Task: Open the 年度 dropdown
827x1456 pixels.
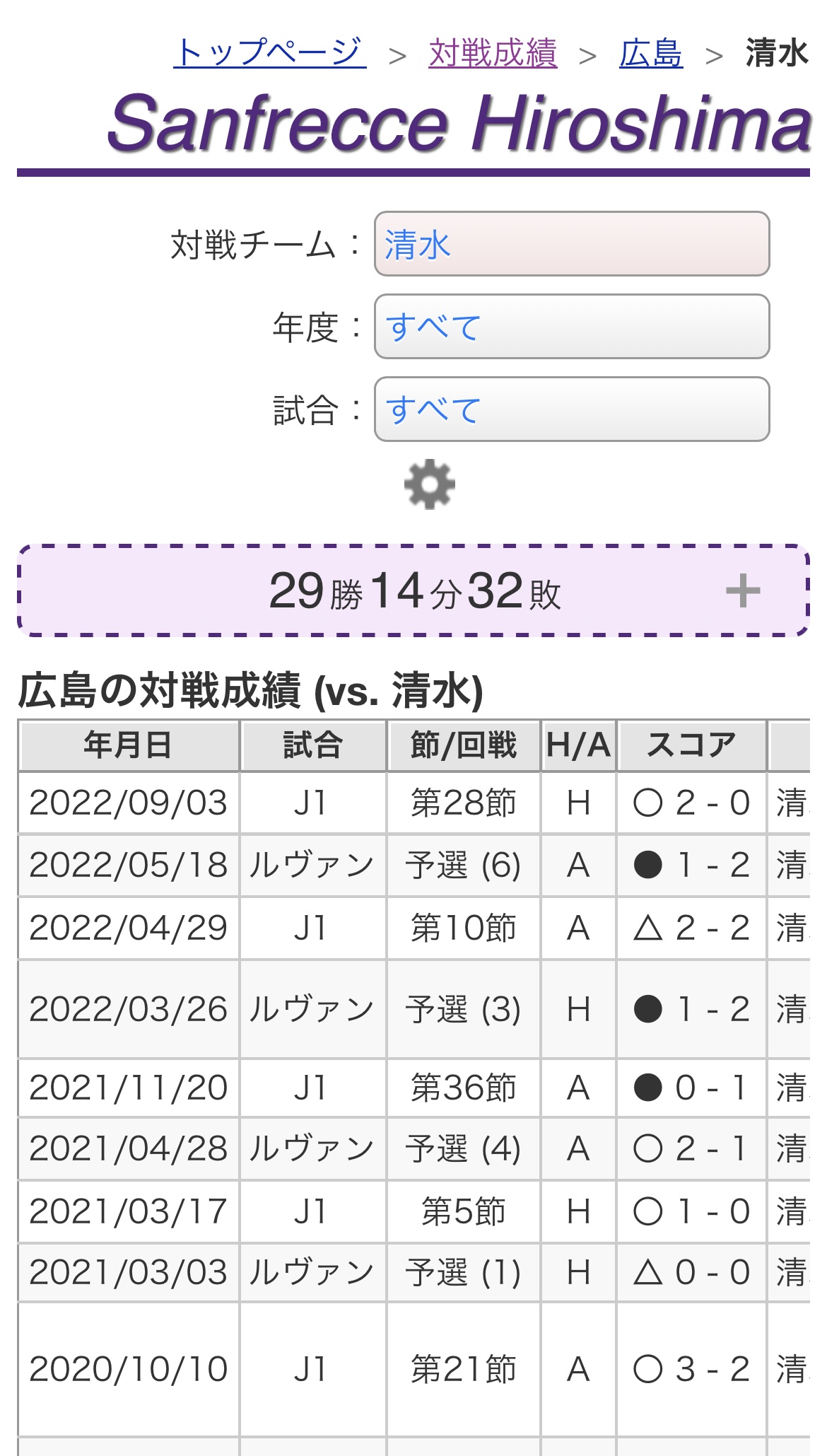Action: (572, 327)
